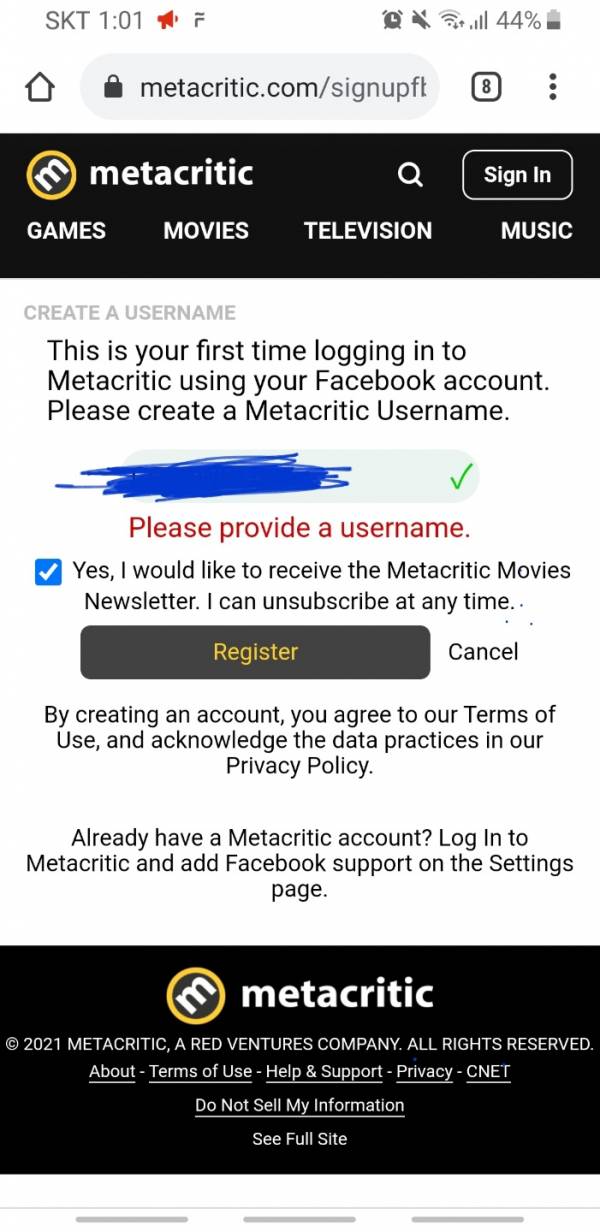Open the CNET footer link

coord(488,1071)
